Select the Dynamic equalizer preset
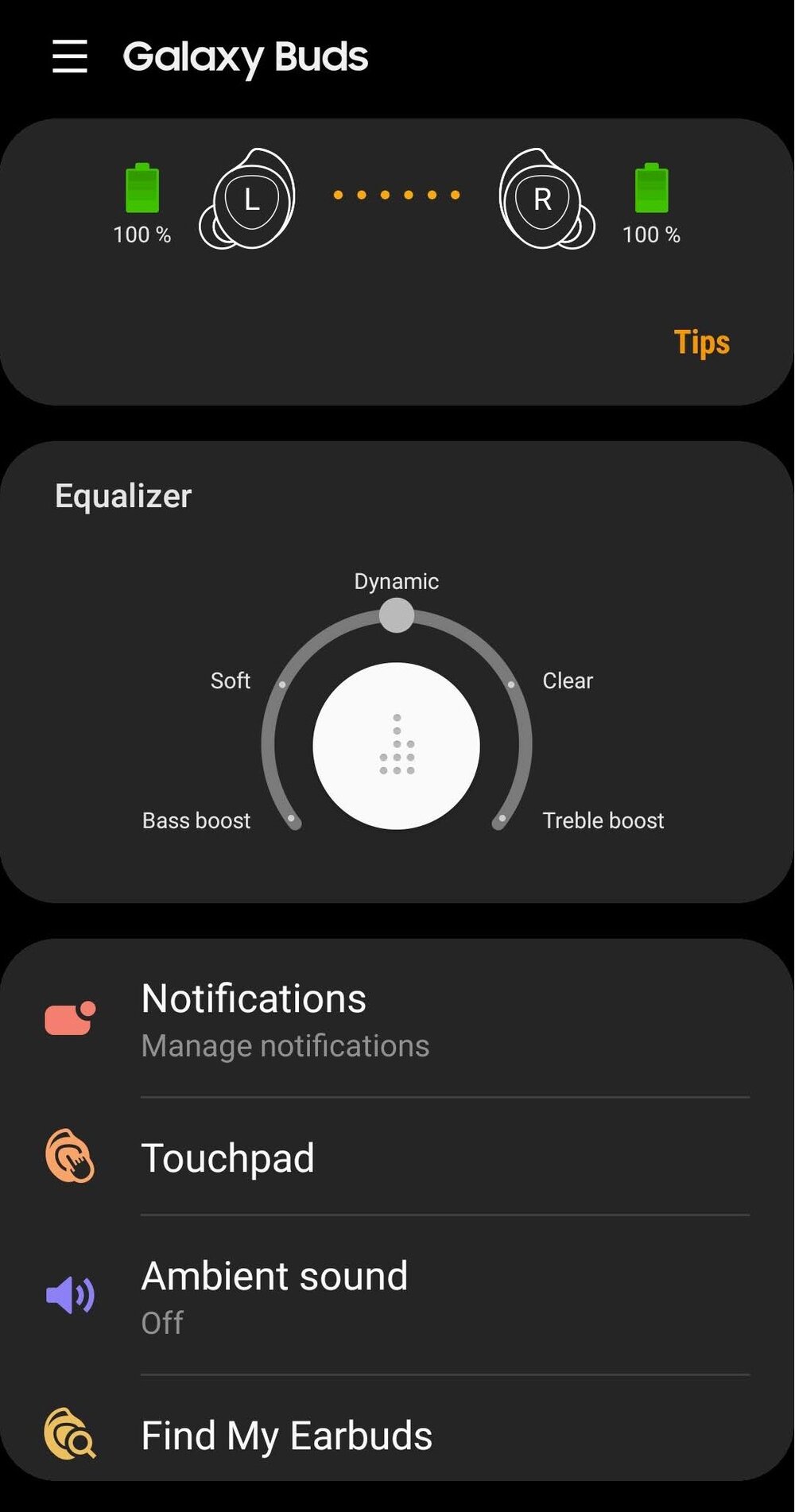 tap(396, 614)
